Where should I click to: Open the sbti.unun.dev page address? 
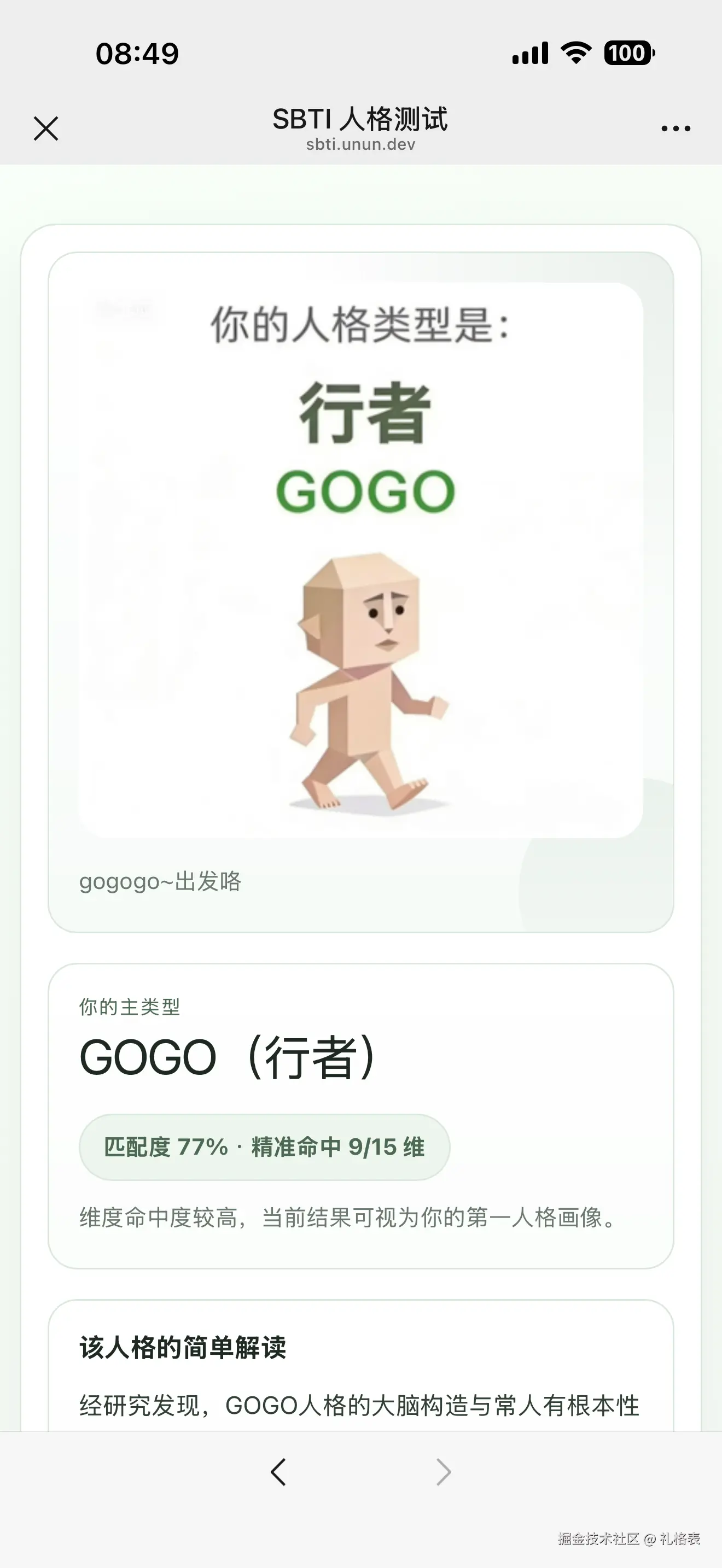click(360, 144)
